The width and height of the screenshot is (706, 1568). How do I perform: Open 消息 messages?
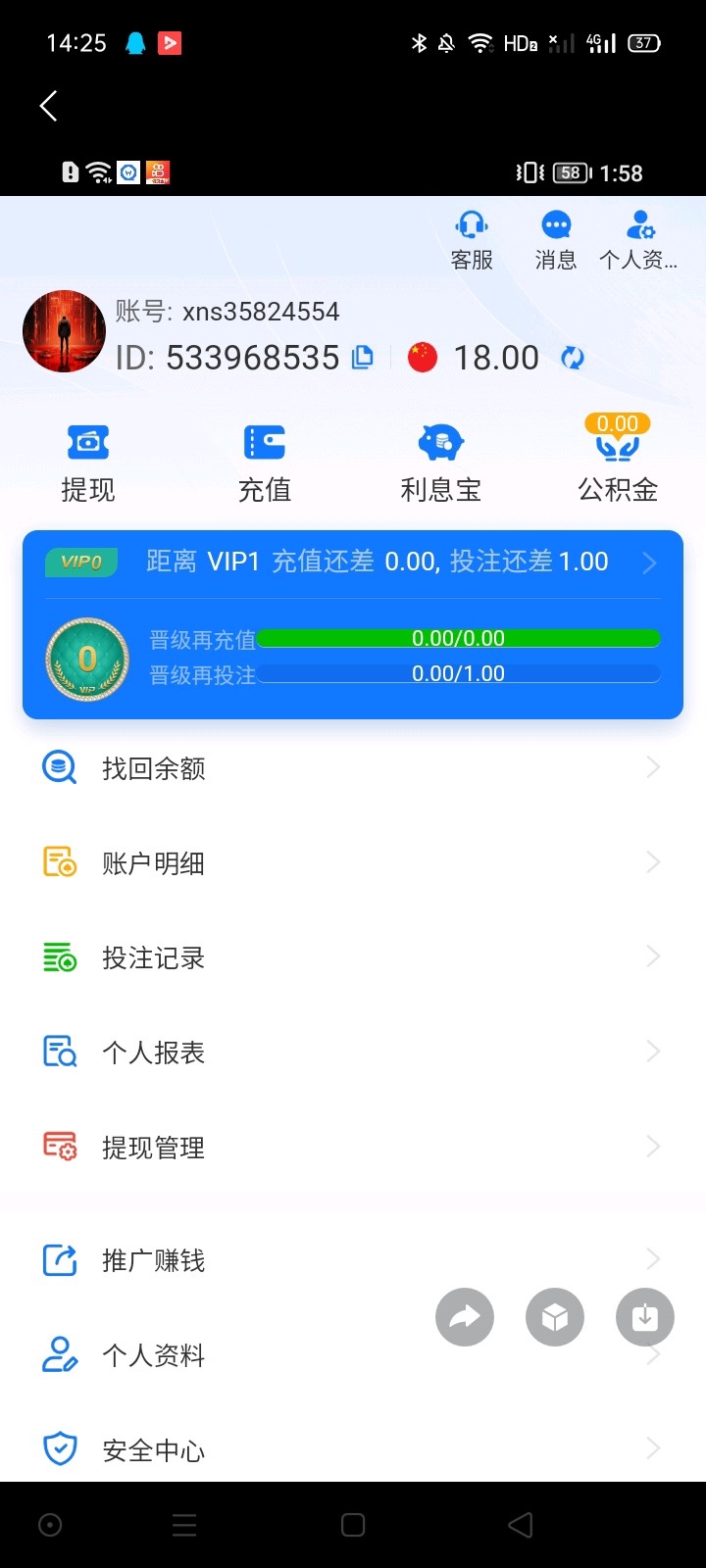click(x=556, y=240)
